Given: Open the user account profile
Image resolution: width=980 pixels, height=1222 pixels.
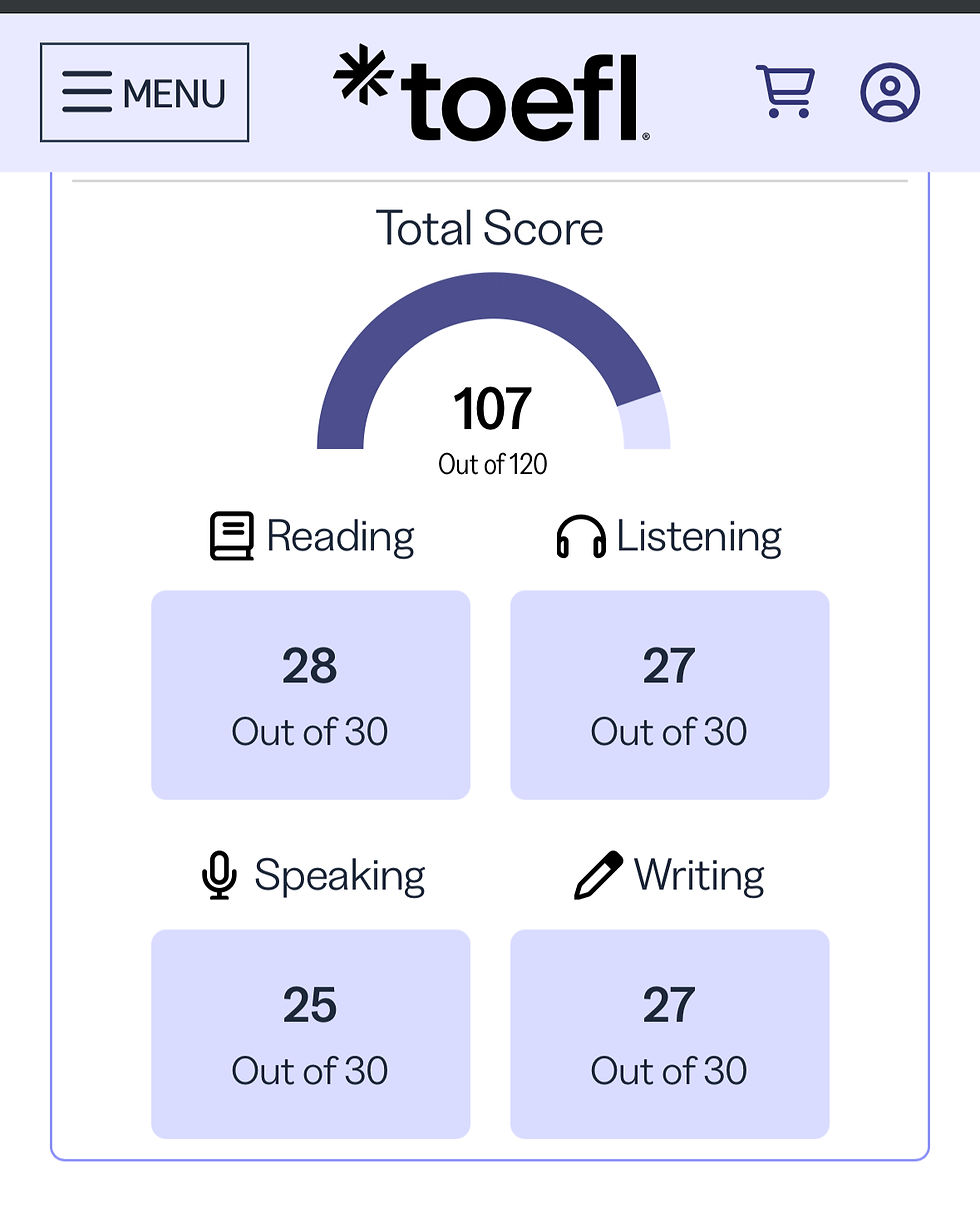Looking at the screenshot, I should pos(889,93).
